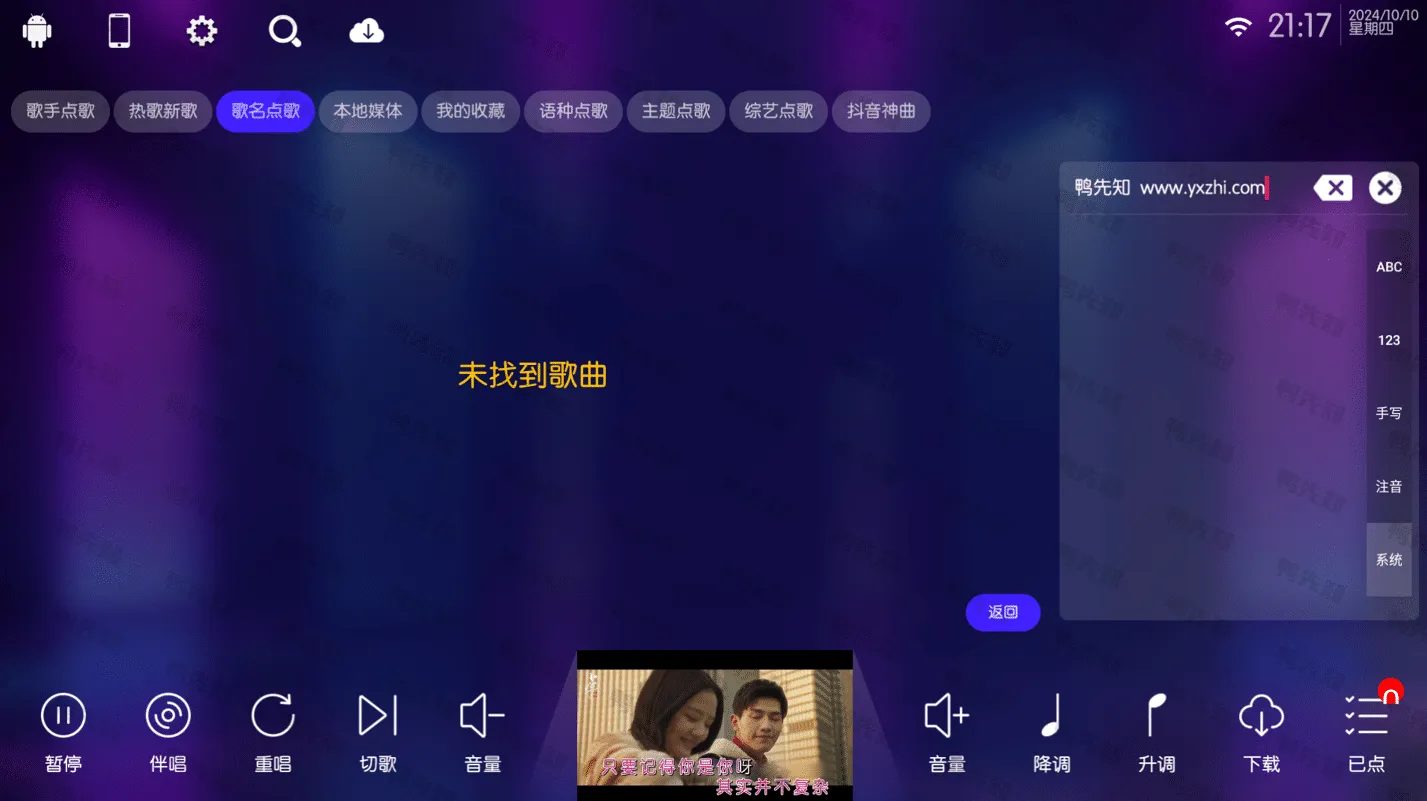Raise the key with 升调

click(x=1156, y=732)
